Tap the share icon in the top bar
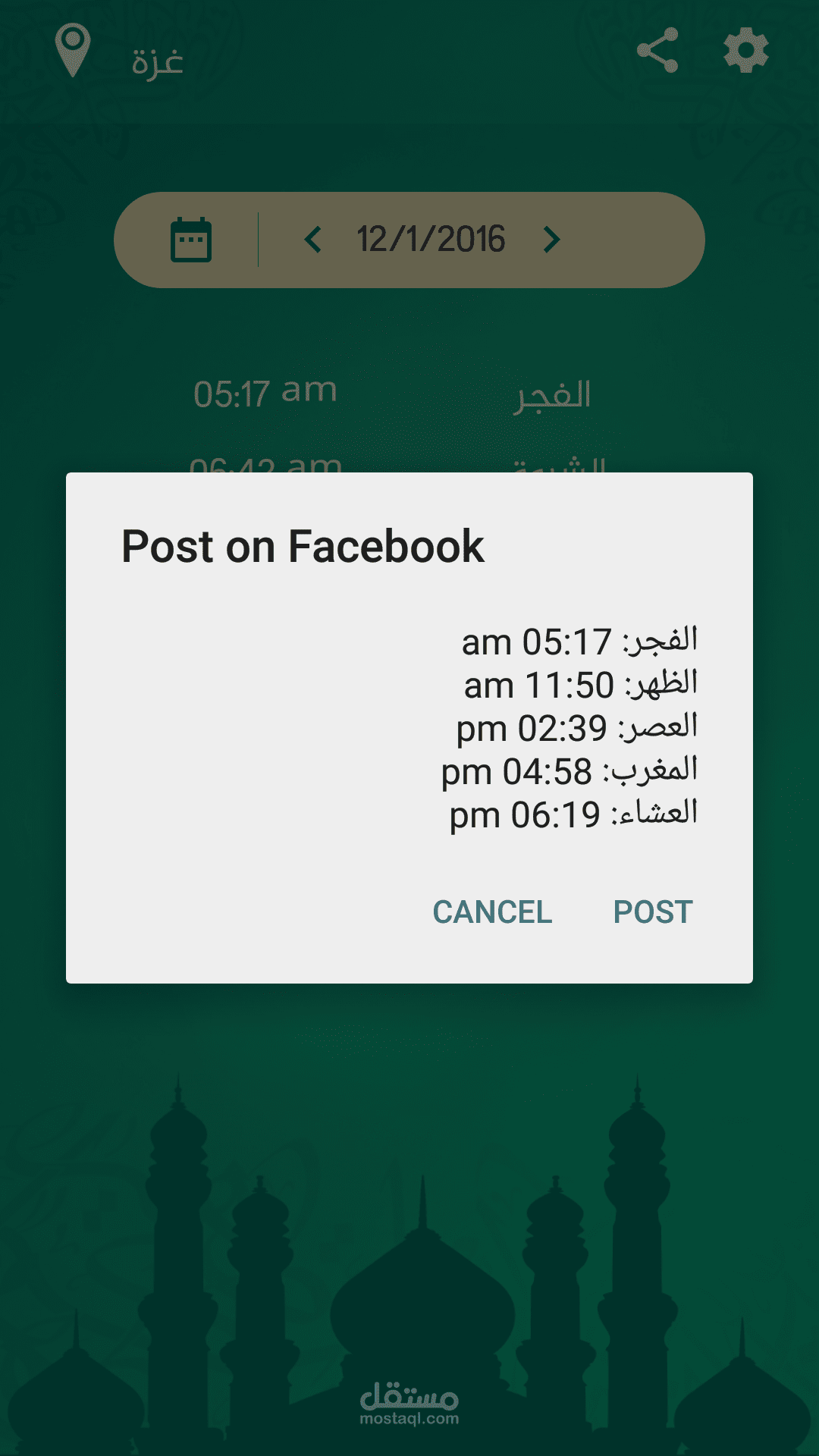Image resolution: width=819 pixels, height=1456 pixels. (657, 51)
